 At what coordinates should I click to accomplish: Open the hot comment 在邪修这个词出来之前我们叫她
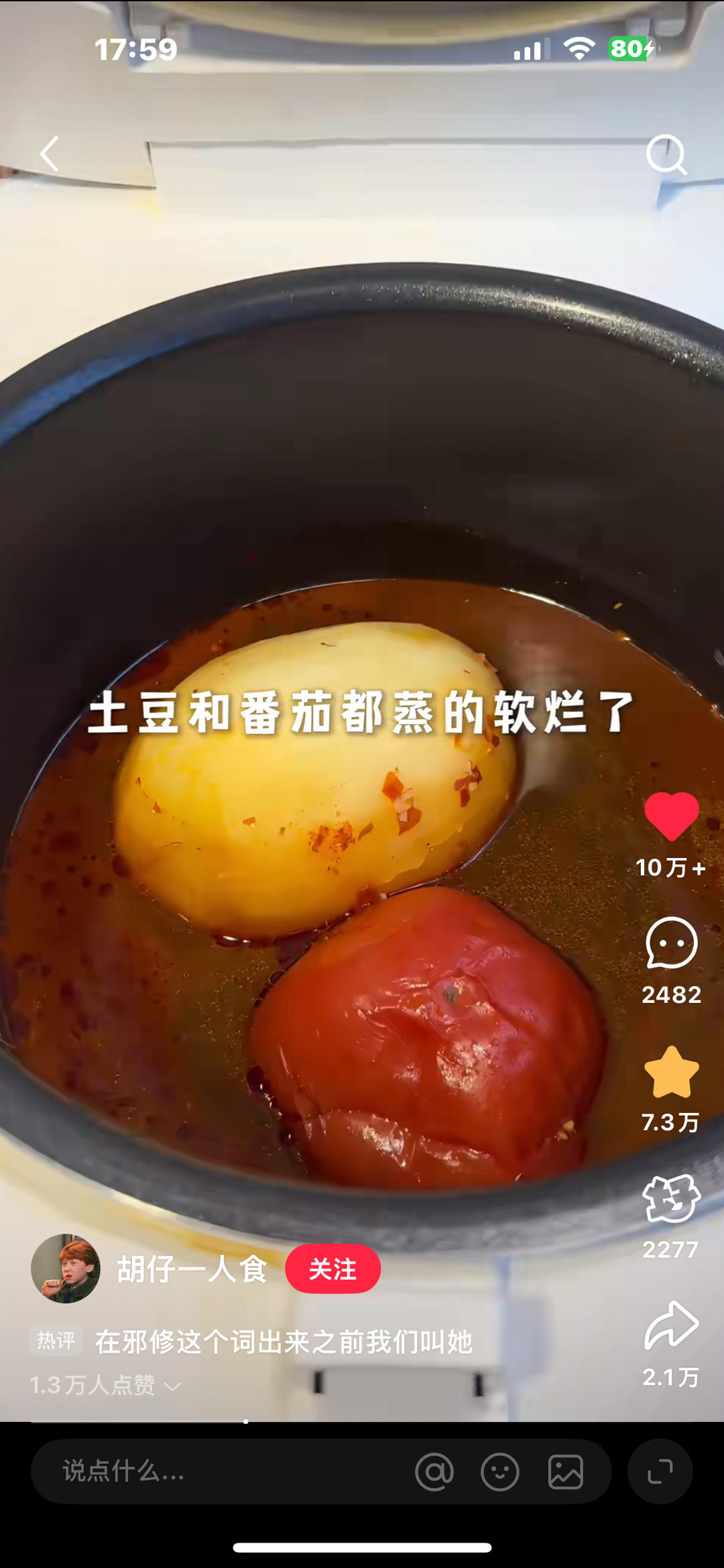(284, 1342)
